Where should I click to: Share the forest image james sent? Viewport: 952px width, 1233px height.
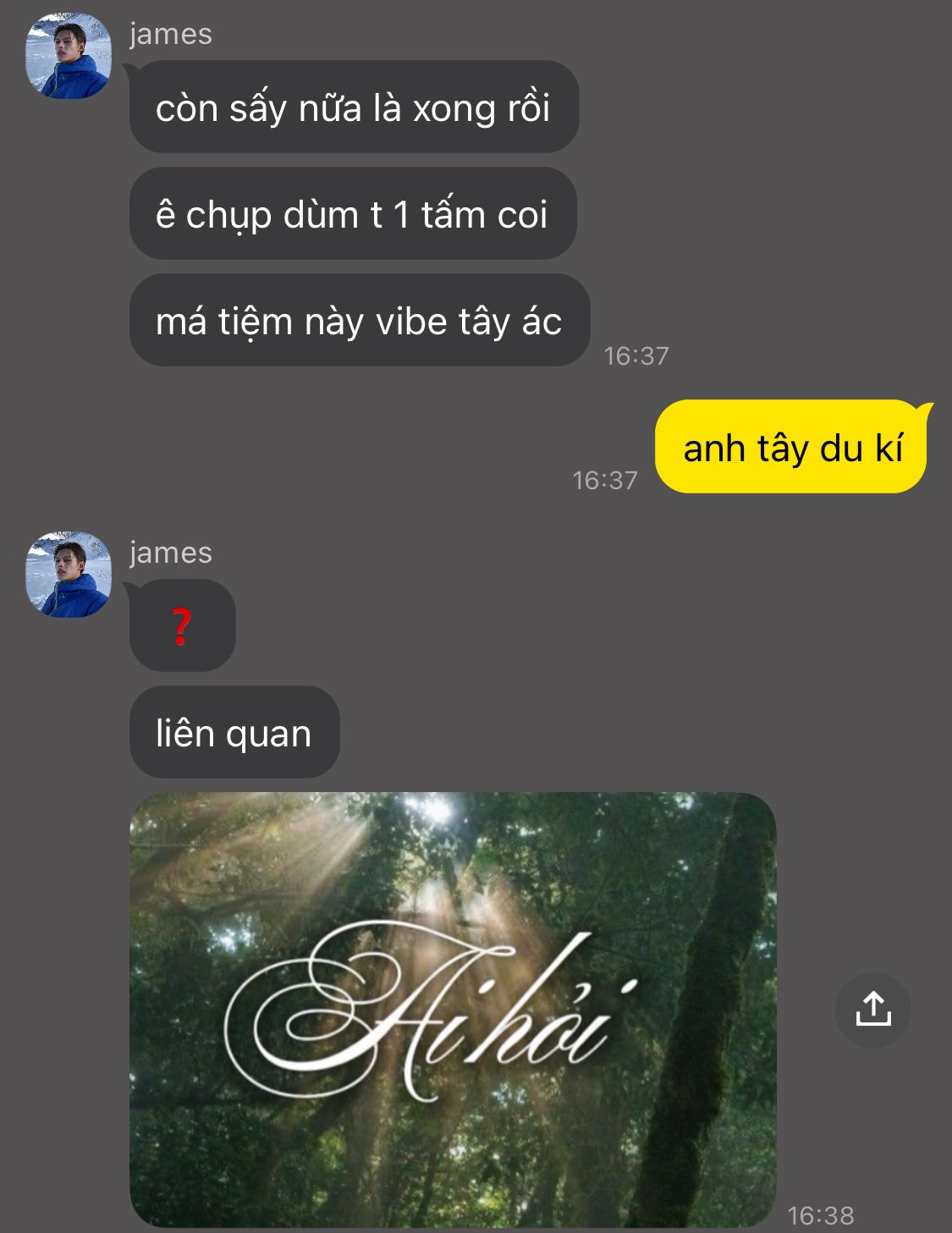coord(872,1010)
